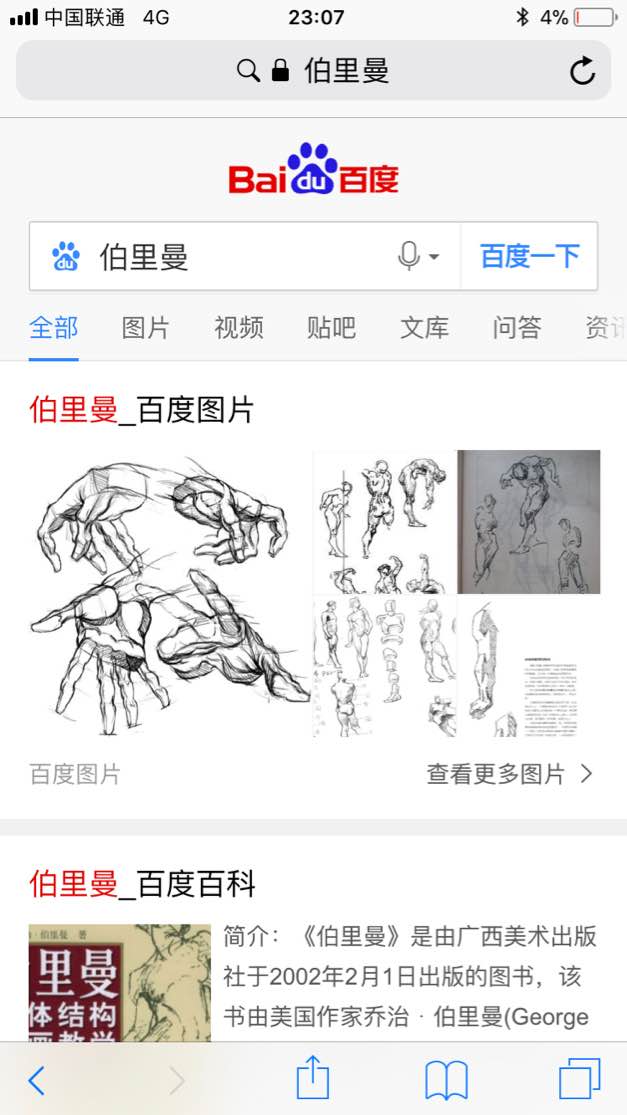Screen dimensions: 627x1115
Task: Switch to the 视频 tab
Action: pos(238,328)
